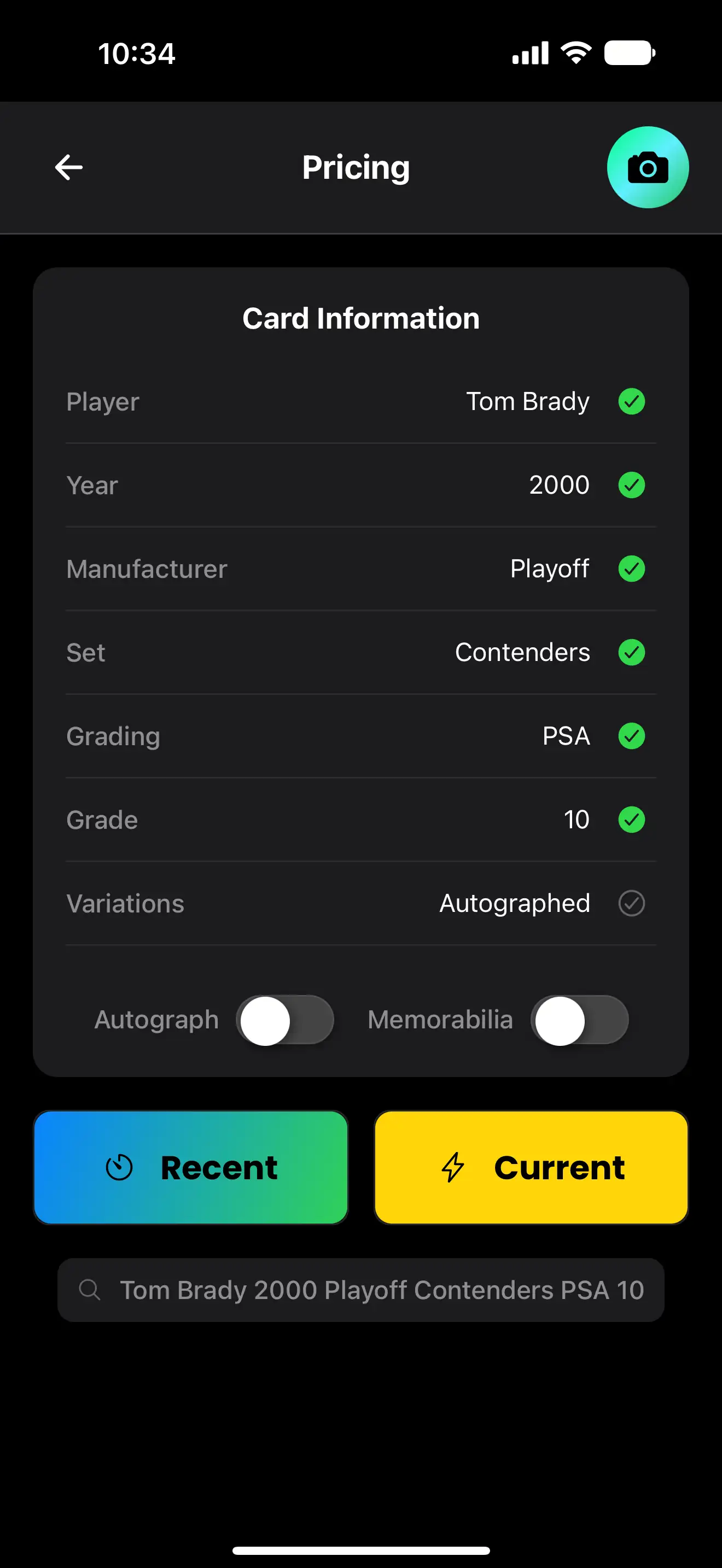Check the Autographed variation circle

point(631,903)
